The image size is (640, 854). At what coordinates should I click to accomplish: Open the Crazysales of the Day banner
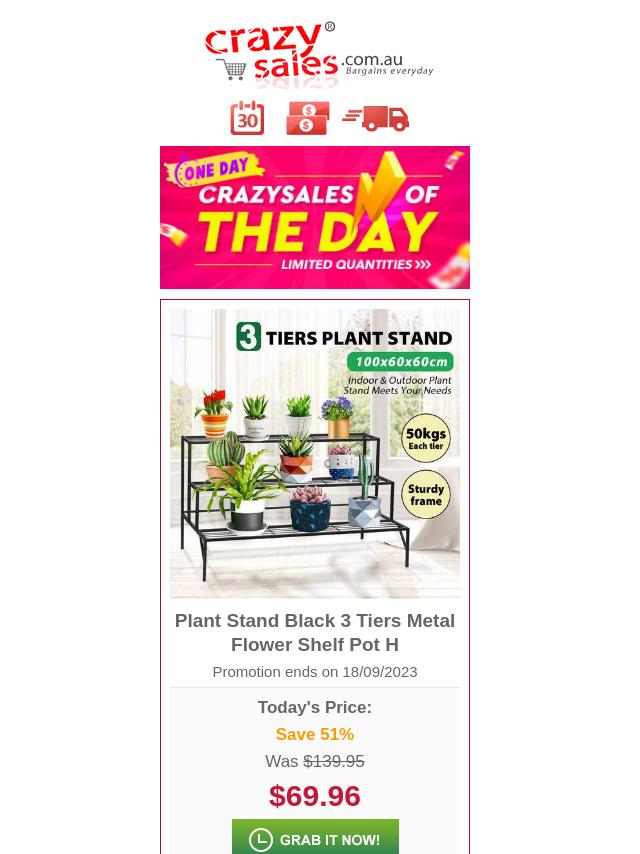tap(315, 217)
